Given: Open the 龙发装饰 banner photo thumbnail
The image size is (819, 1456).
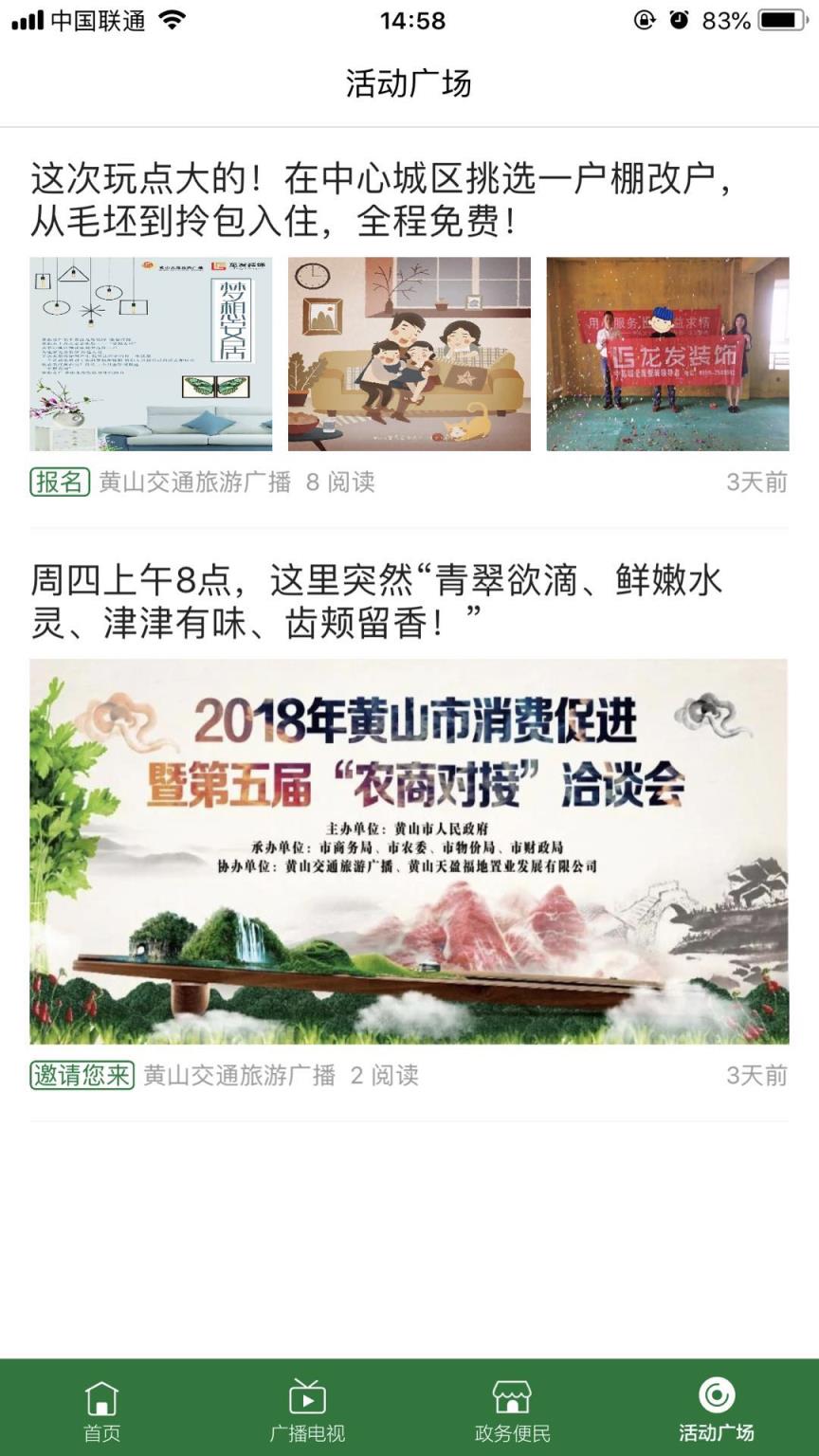Looking at the screenshot, I should coord(667,354).
